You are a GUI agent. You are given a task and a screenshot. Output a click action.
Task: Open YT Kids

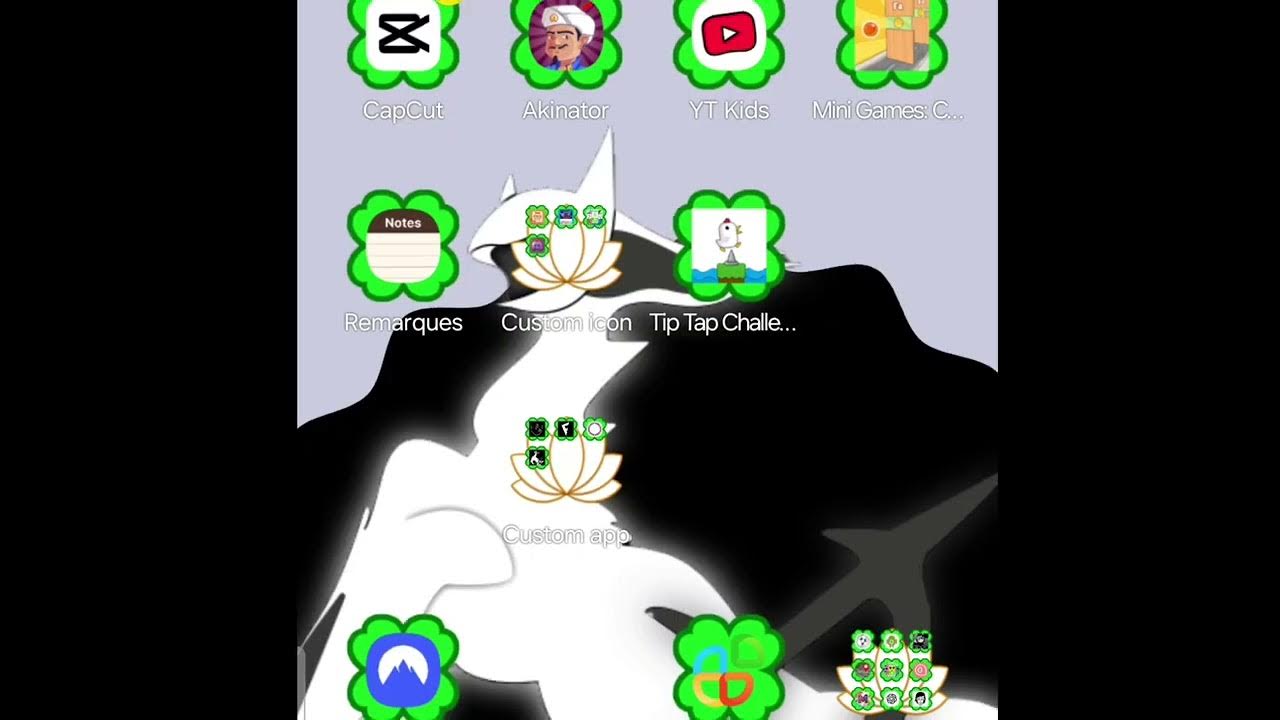click(x=729, y=40)
